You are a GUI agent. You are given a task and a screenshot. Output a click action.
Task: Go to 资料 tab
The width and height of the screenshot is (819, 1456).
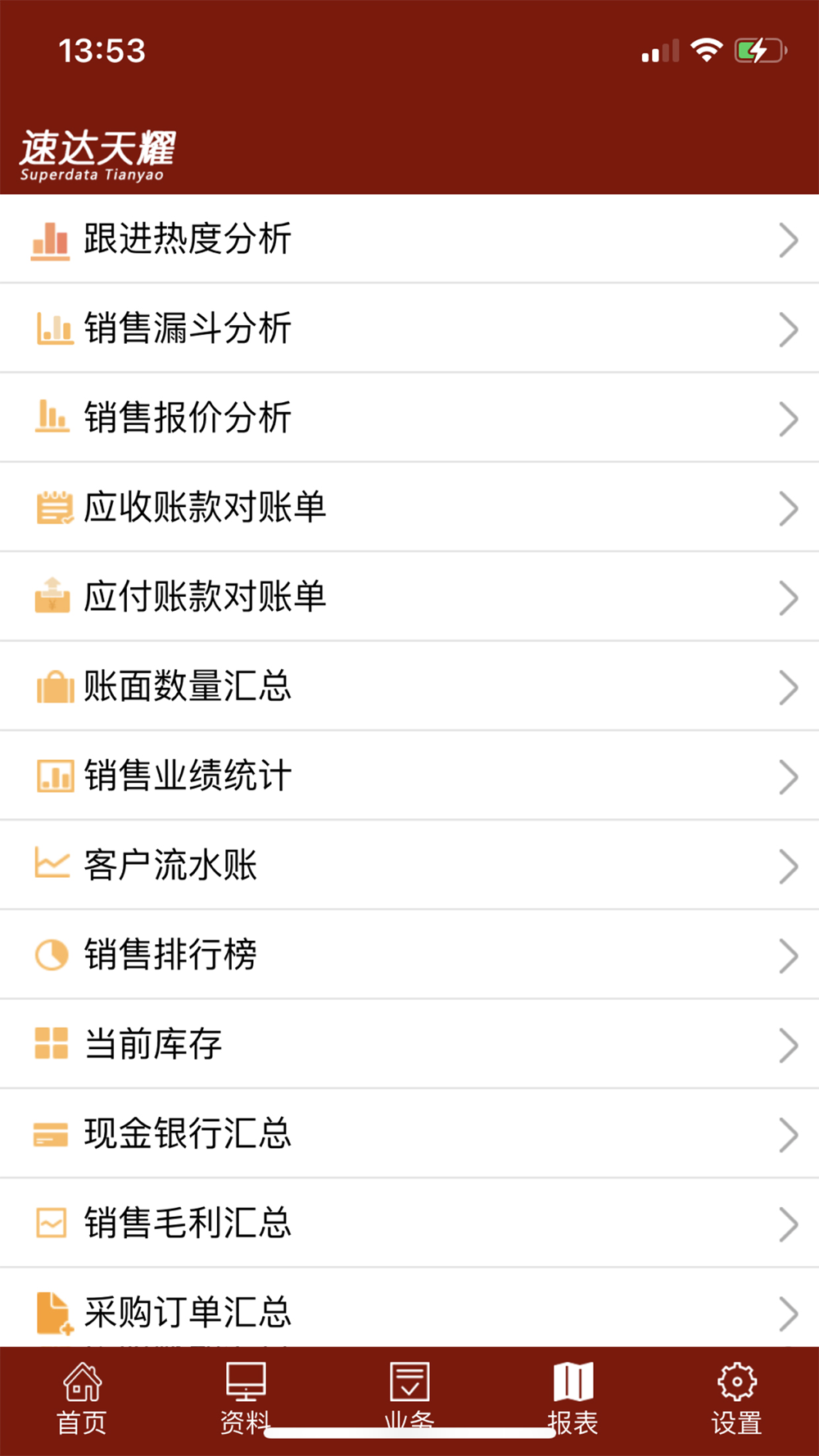tap(246, 1397)
